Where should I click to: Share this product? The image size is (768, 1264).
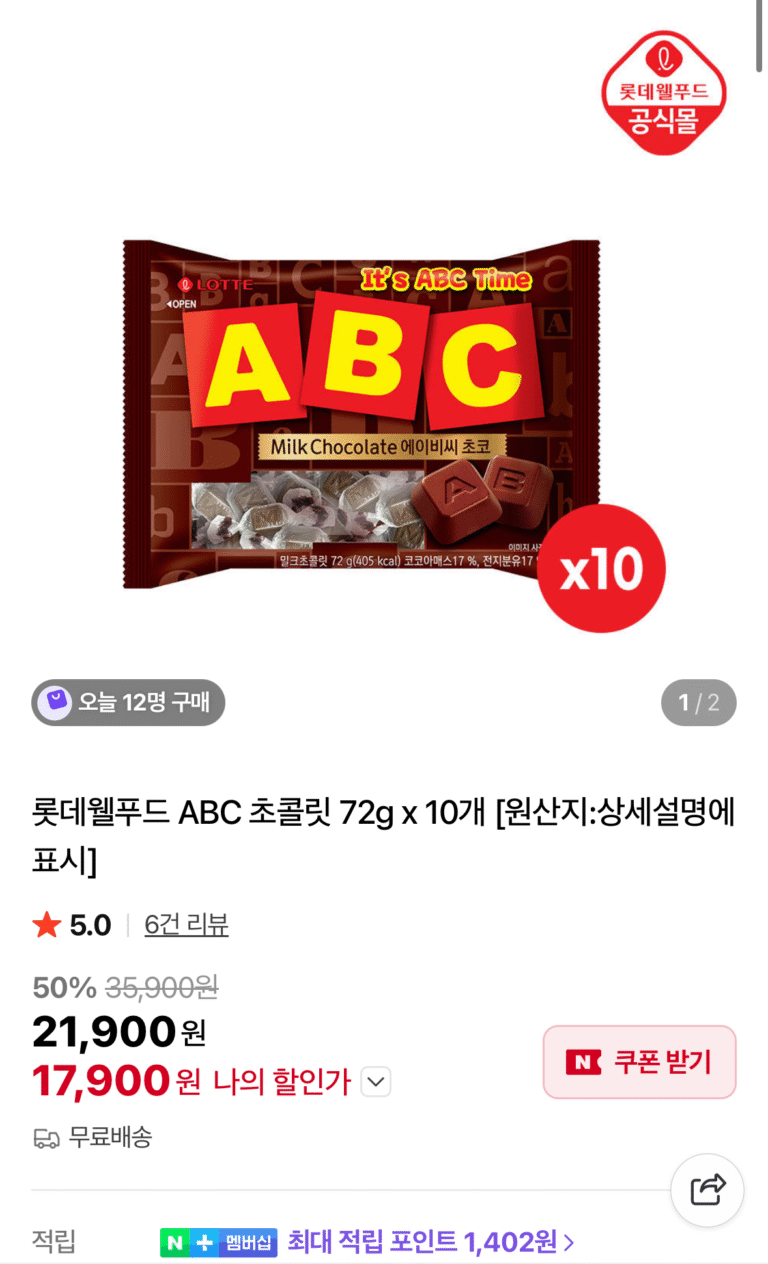707,1190
